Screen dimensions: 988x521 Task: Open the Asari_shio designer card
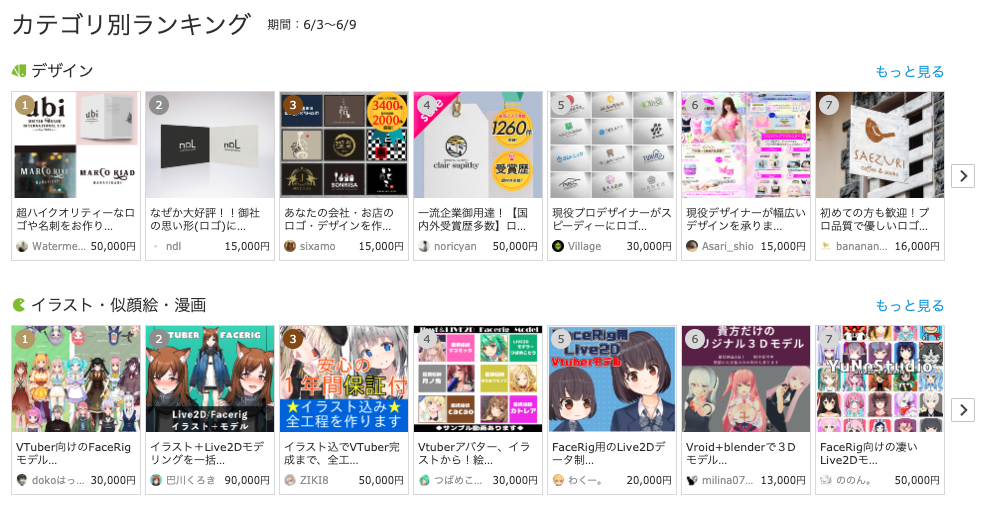point(746,145)
